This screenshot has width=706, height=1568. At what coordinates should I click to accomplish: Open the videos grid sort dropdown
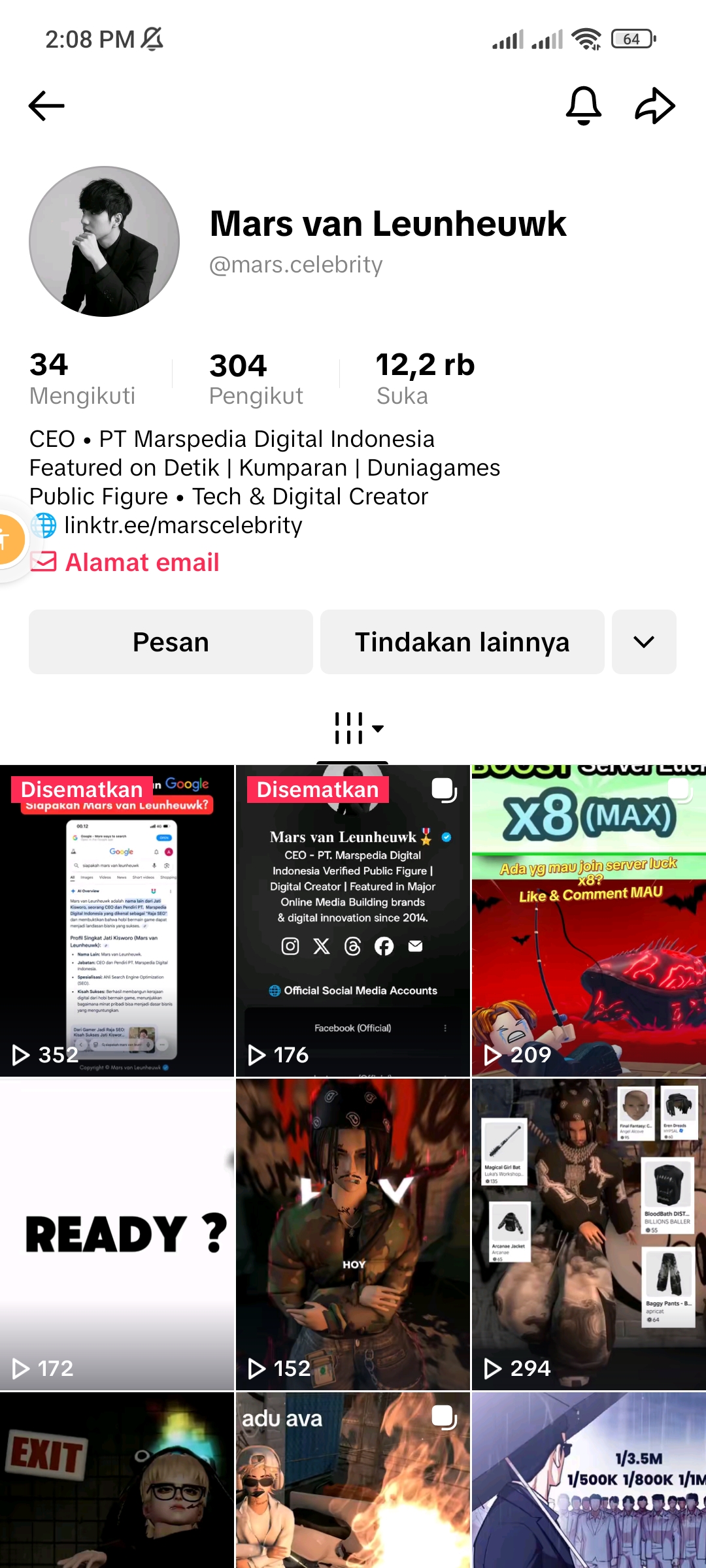tap(358, 728)
